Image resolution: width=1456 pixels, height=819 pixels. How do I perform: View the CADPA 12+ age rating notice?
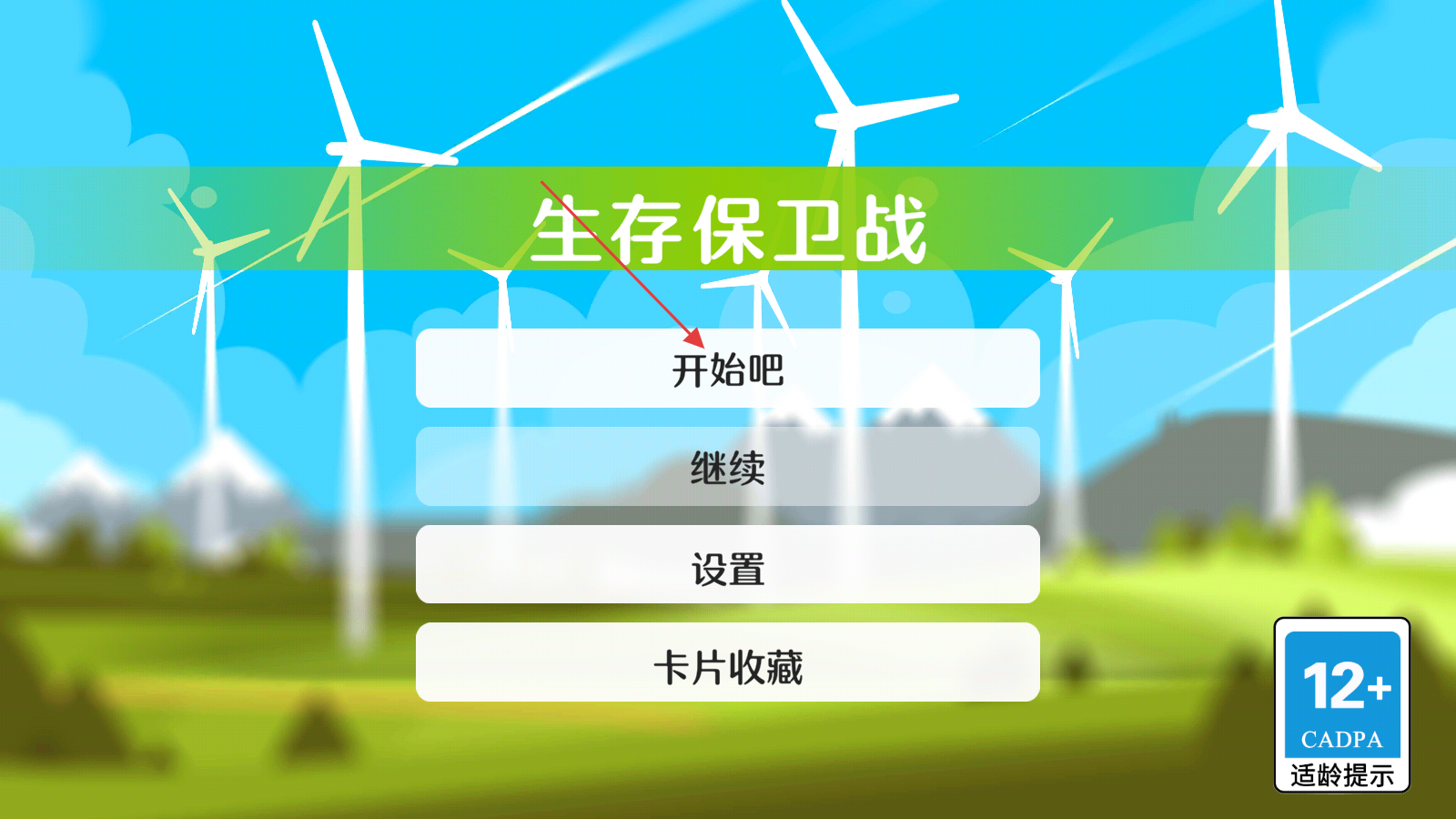[1341, 705]
